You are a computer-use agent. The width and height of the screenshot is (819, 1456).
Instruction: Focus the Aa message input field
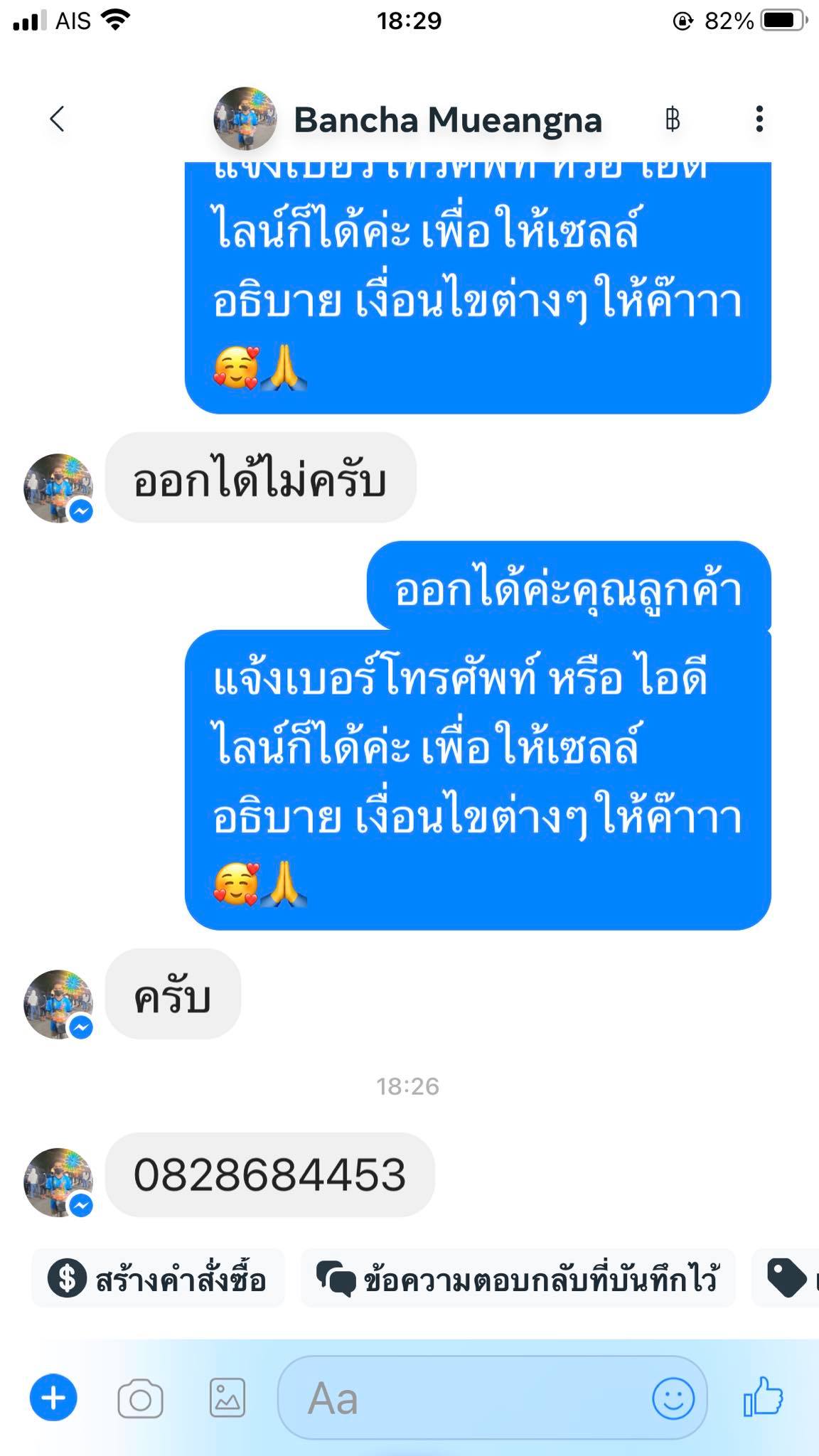tap(462, 1398)
